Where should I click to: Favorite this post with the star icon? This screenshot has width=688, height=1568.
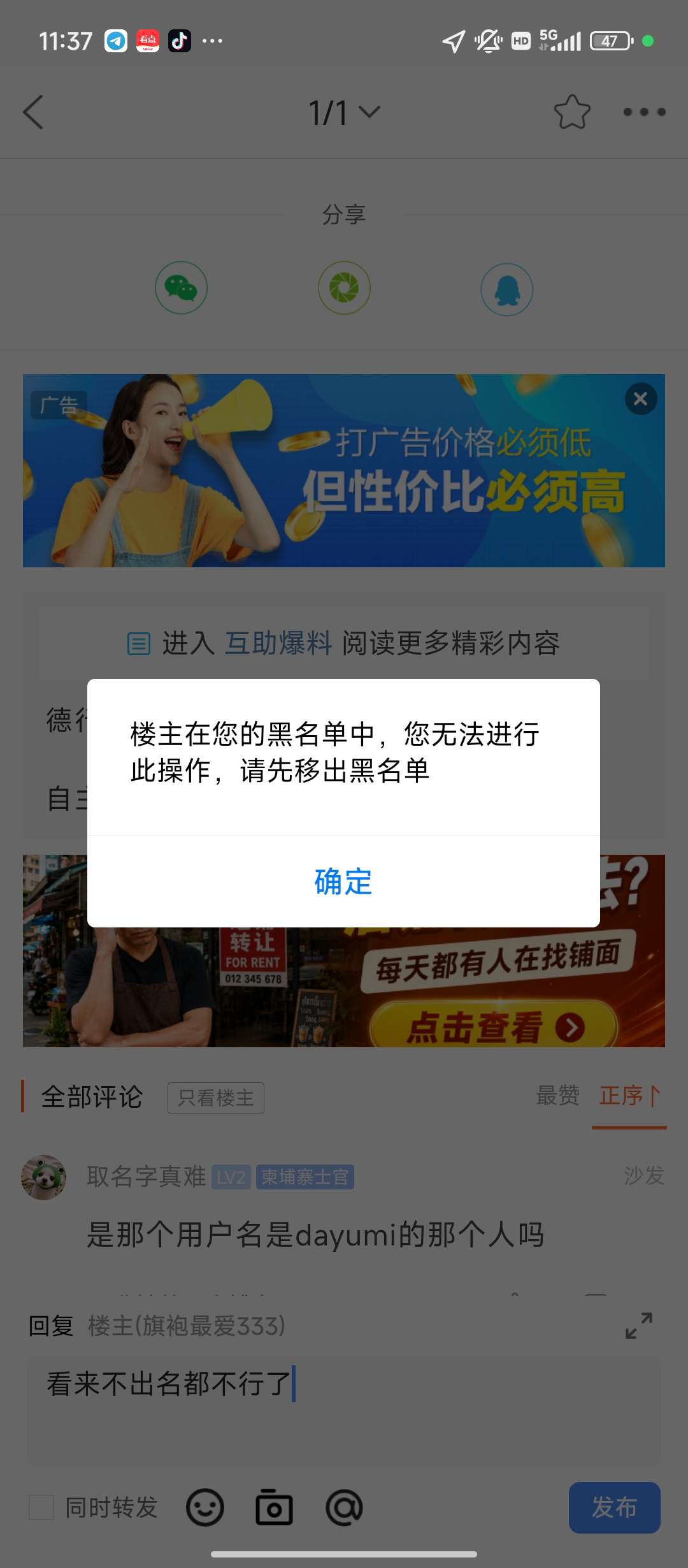[572, 112]
